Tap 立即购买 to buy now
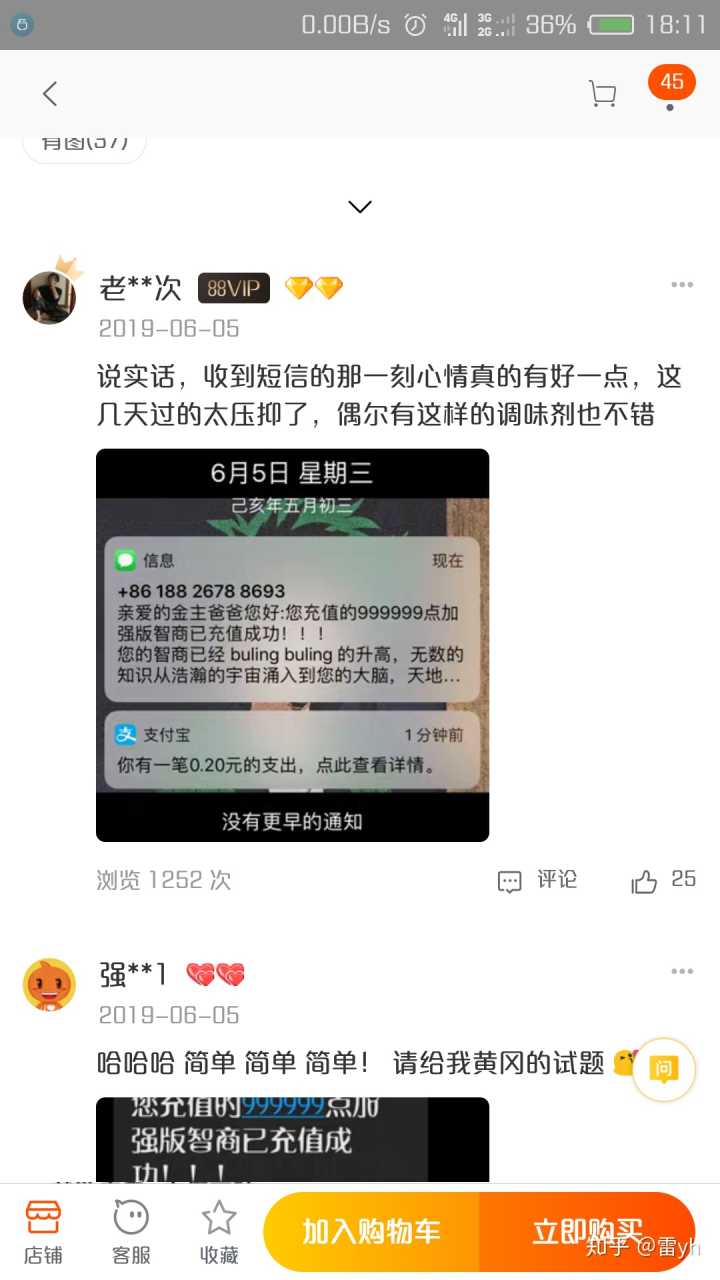 587,1232
